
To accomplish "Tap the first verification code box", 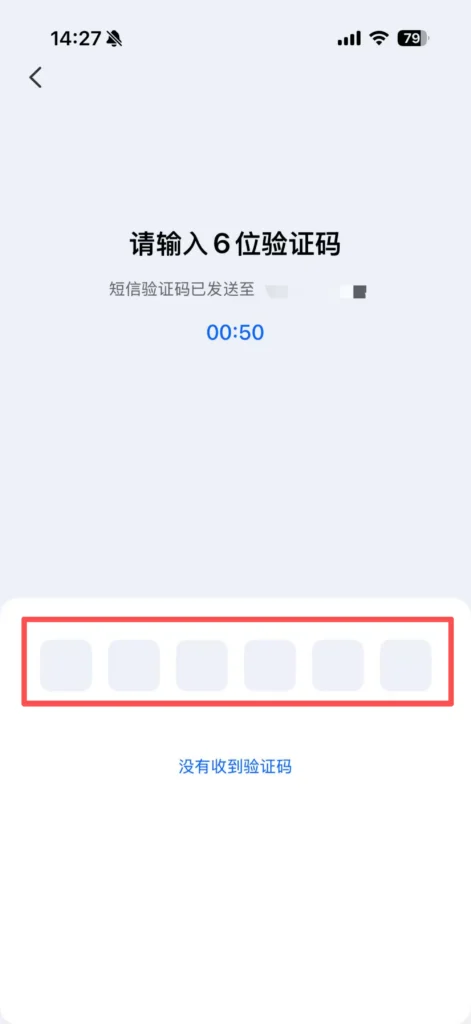I will (66, 665).
